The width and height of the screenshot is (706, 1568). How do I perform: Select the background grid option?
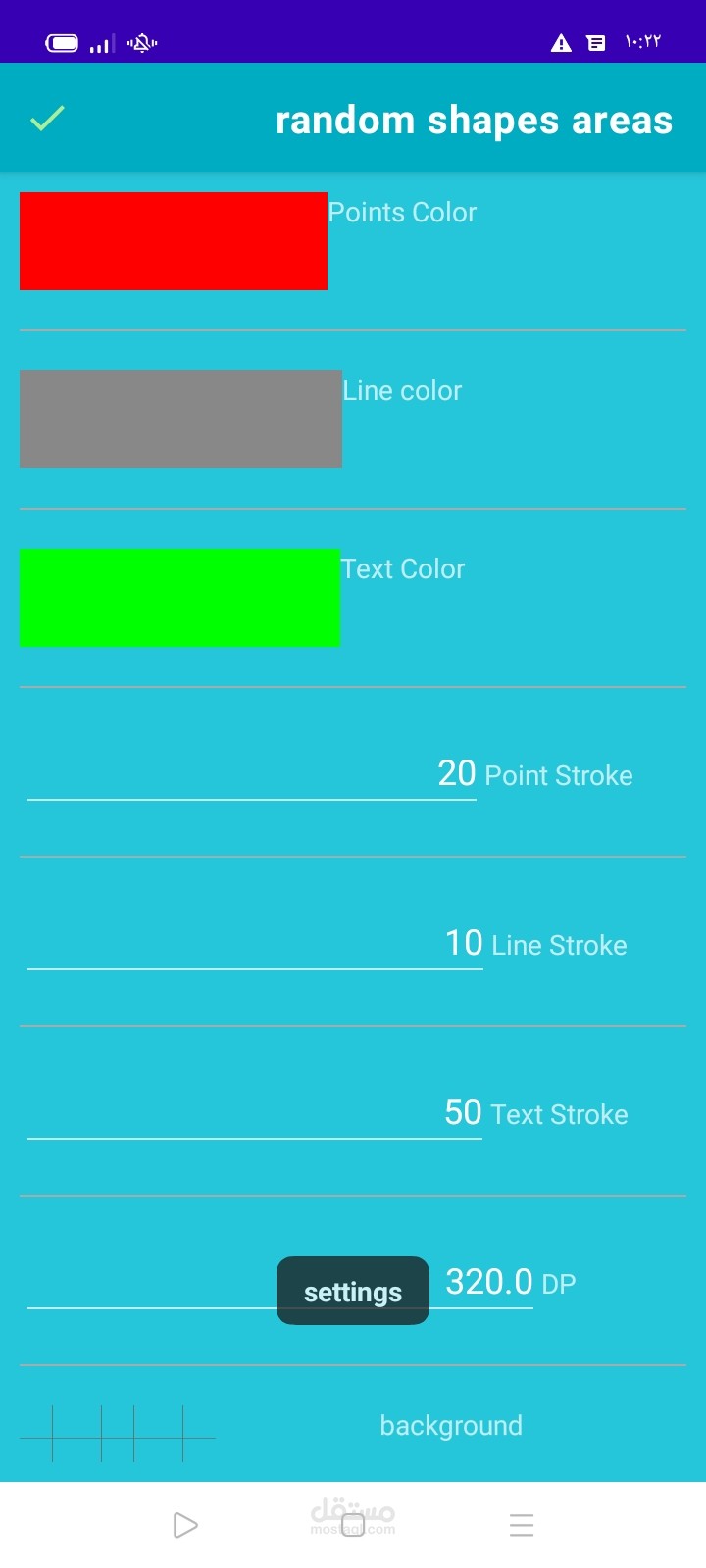click(x=118, y=1435)
